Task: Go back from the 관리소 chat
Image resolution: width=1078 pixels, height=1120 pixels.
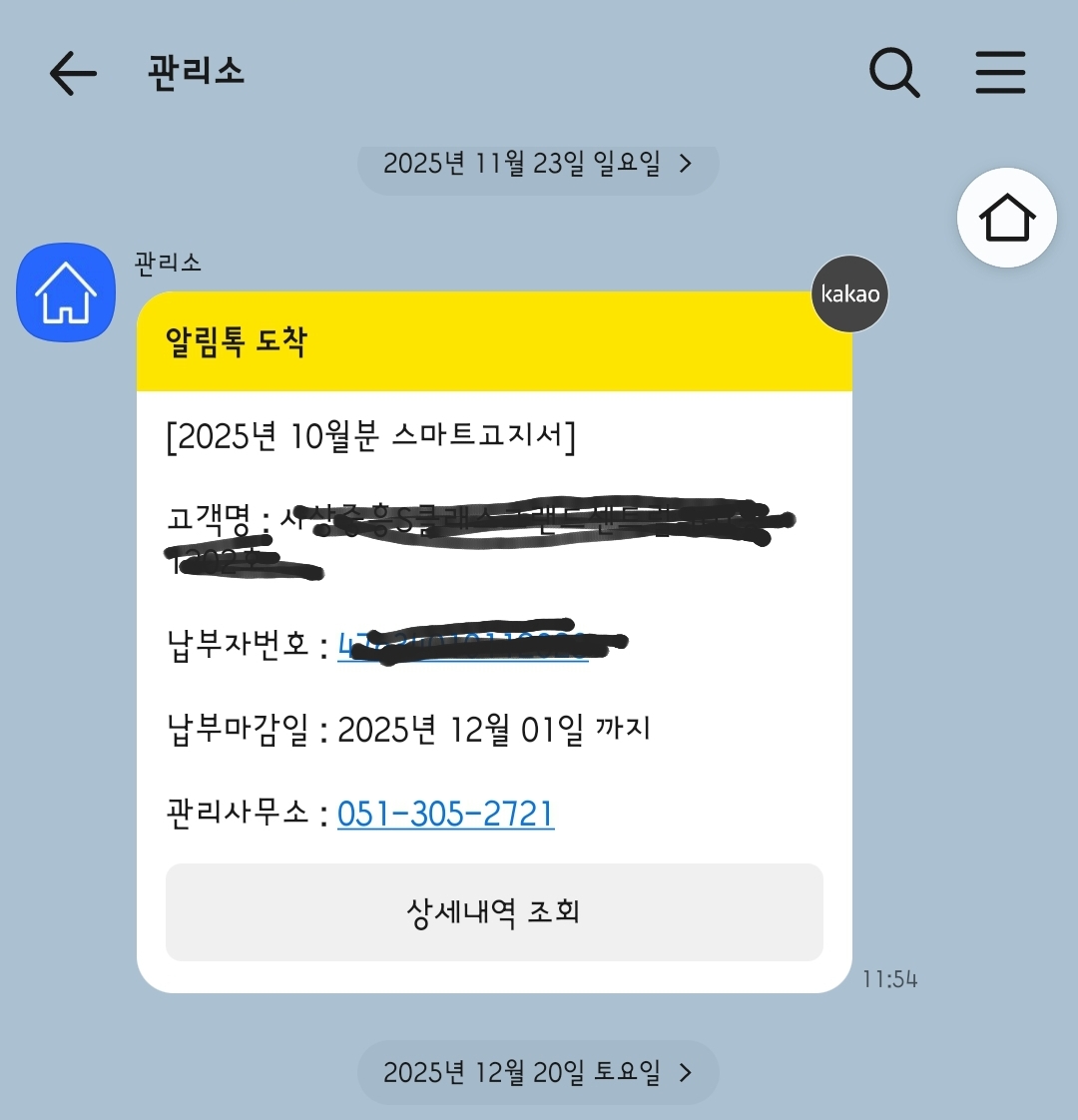Action: click(73, 73)
